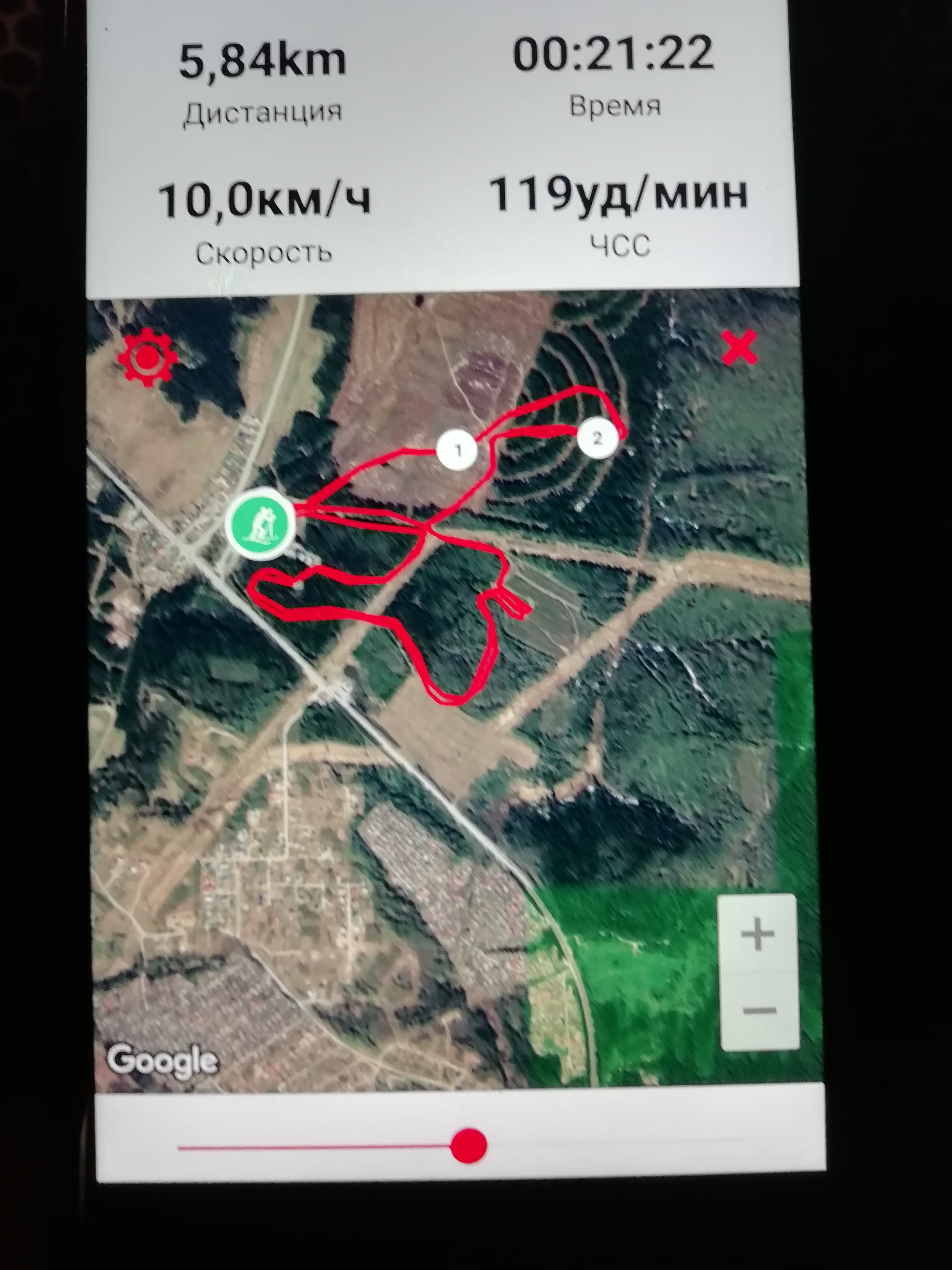This screenshot has width=952, height=1270.
Task: Close the map view
Action: [x=739, y=349]
